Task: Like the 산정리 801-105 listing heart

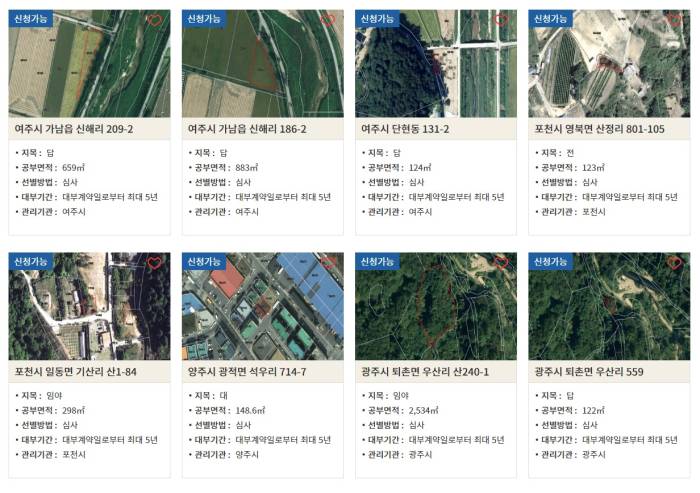Action: (674, 21)
